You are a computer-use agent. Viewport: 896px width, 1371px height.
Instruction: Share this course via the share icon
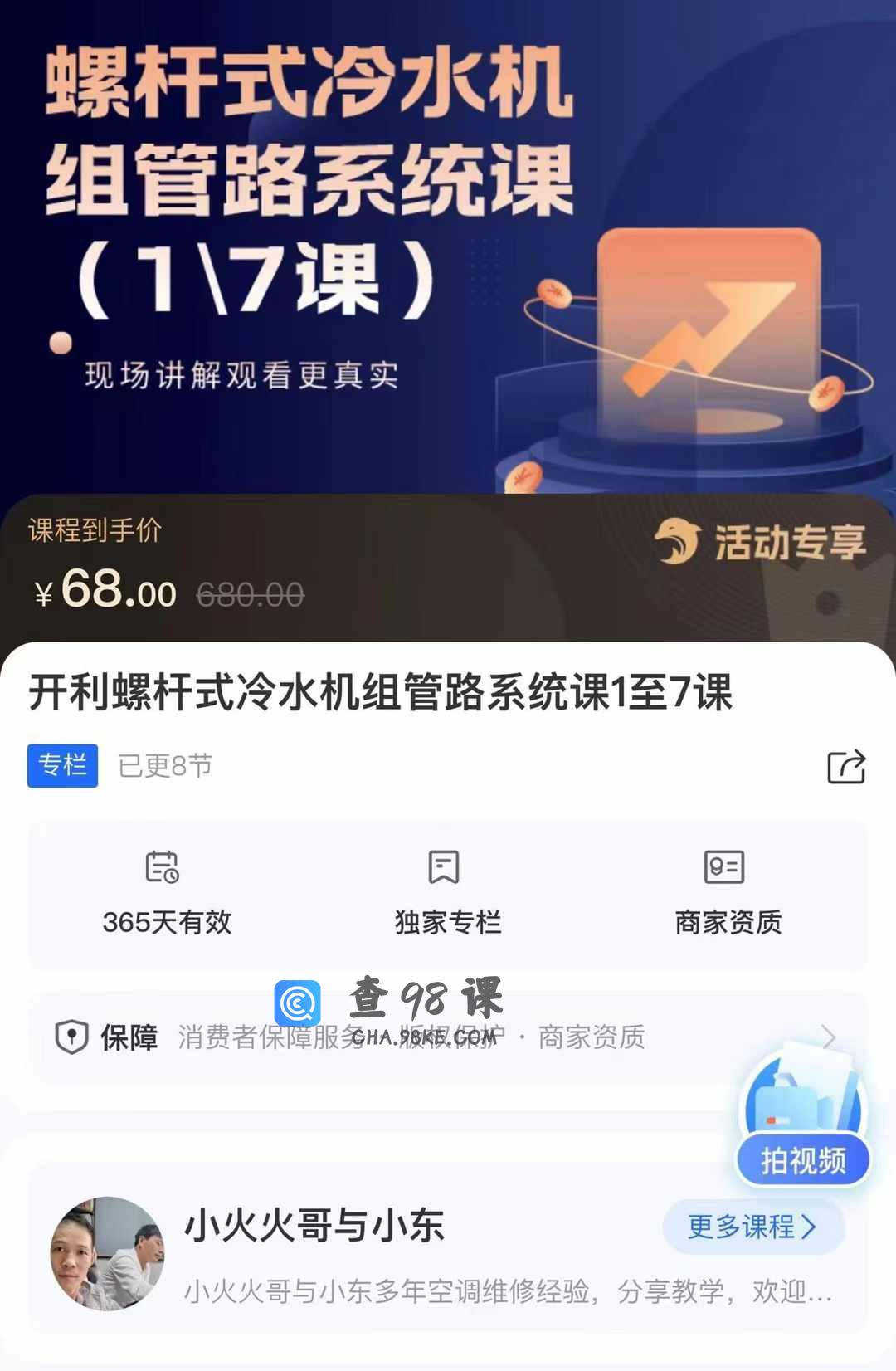(x=845, y=766)
